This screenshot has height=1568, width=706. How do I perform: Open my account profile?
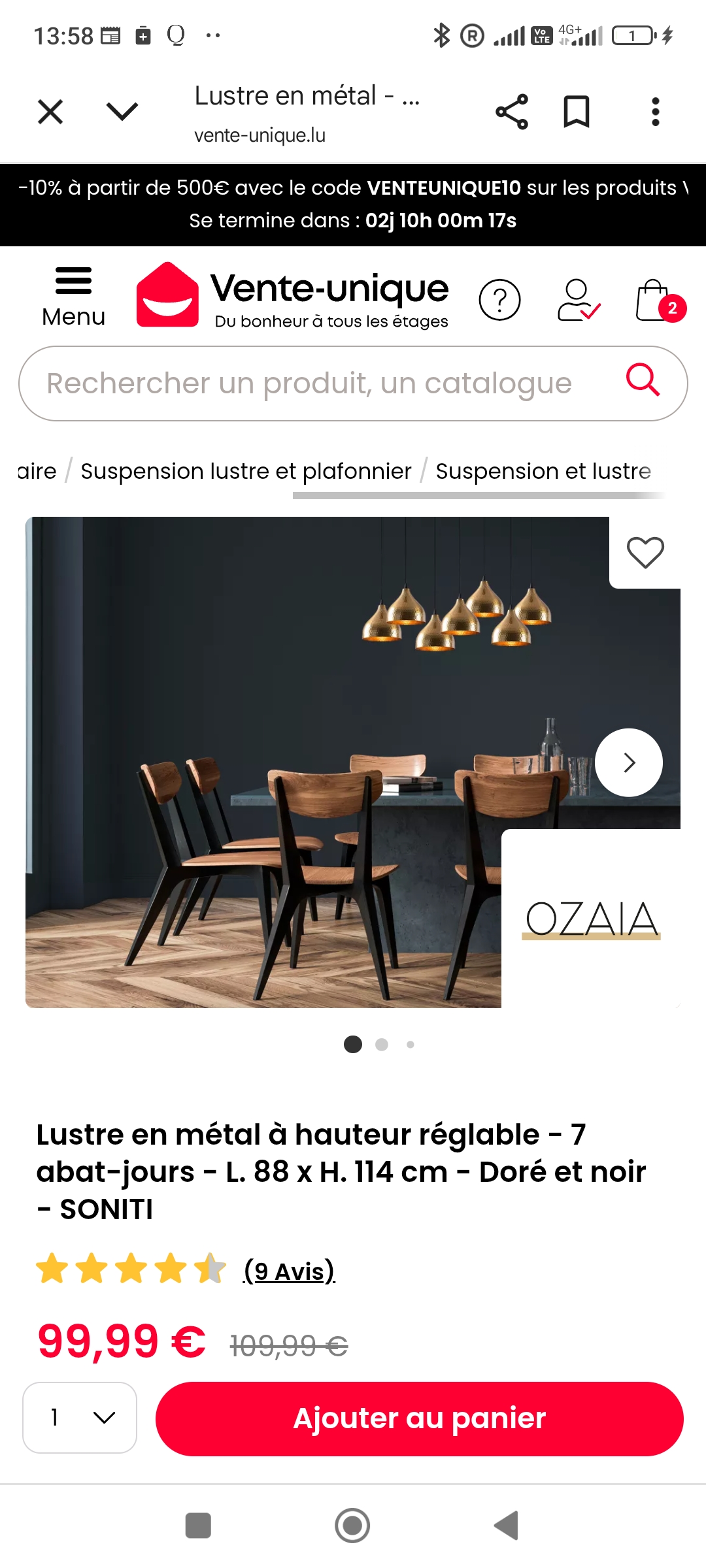pyautogui.click(x=578, y=301)
